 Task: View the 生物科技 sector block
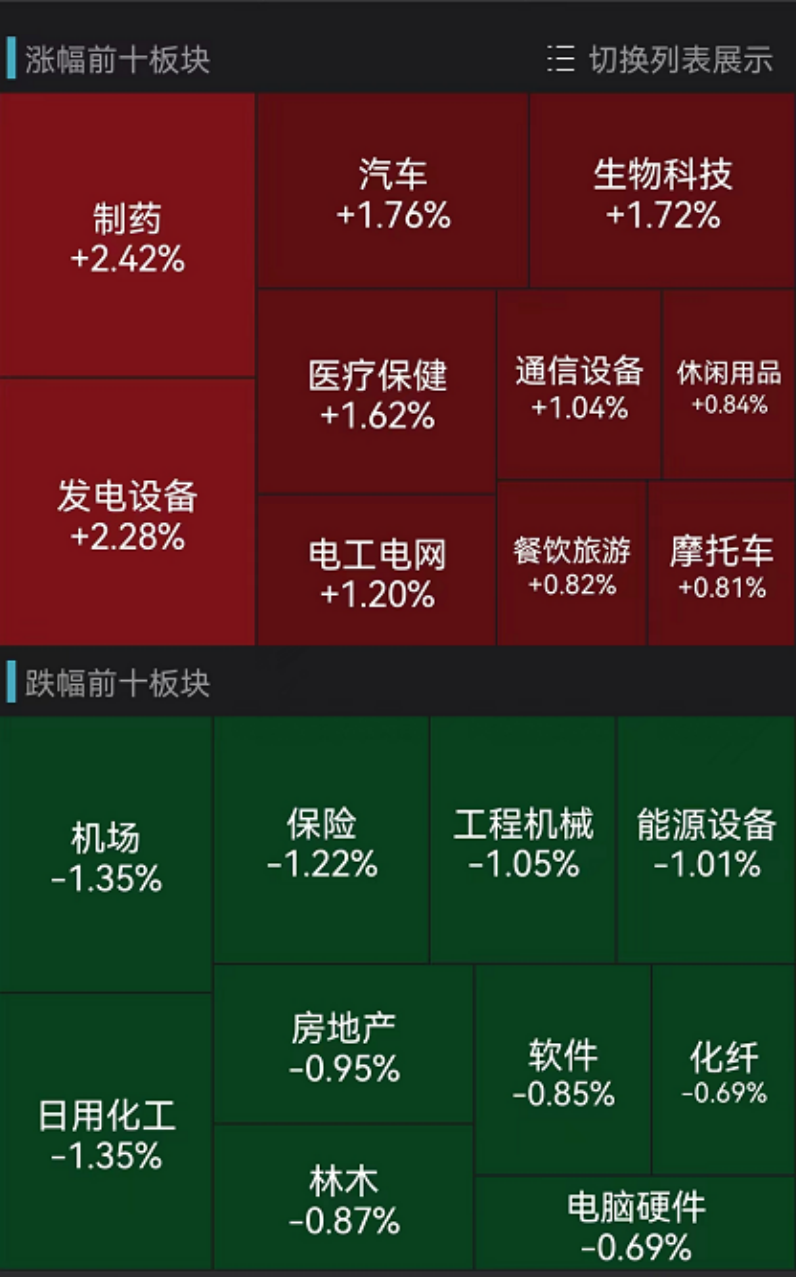663,191
